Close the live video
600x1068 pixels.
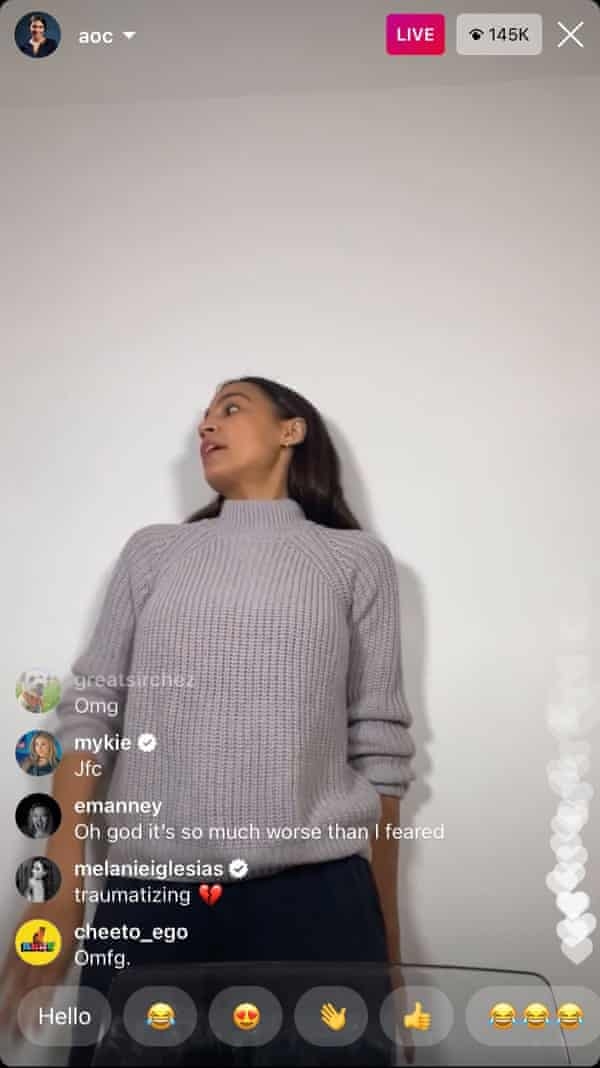(x=570, y=35)
